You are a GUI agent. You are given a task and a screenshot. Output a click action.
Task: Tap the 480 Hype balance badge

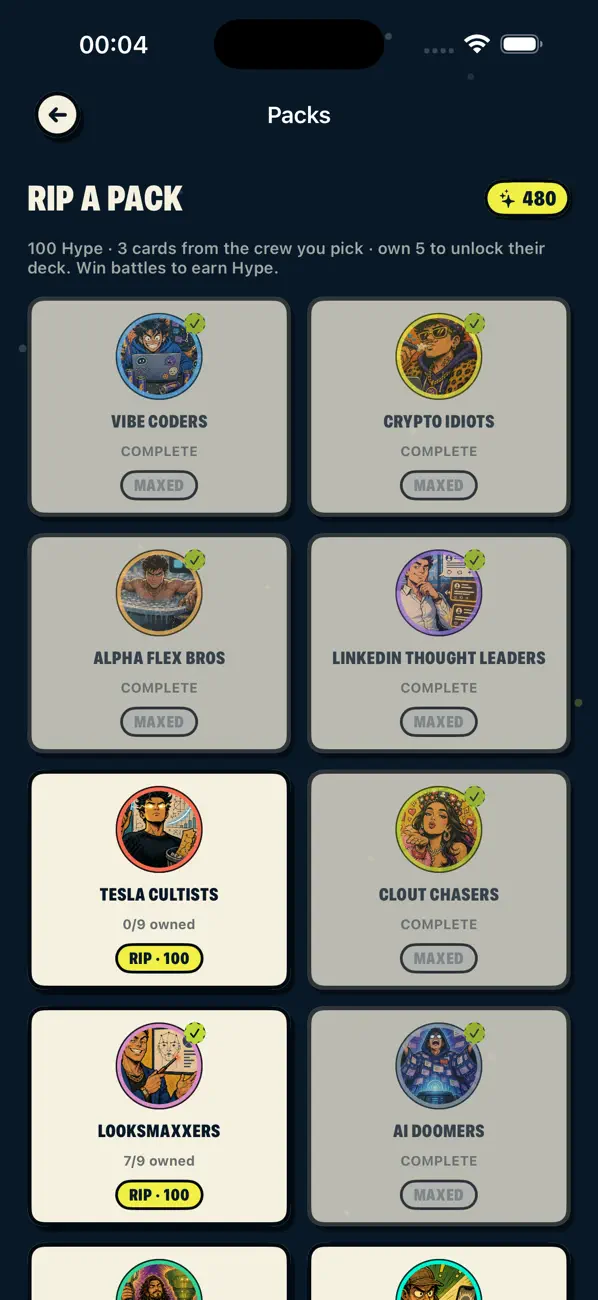tap(527, 199)
